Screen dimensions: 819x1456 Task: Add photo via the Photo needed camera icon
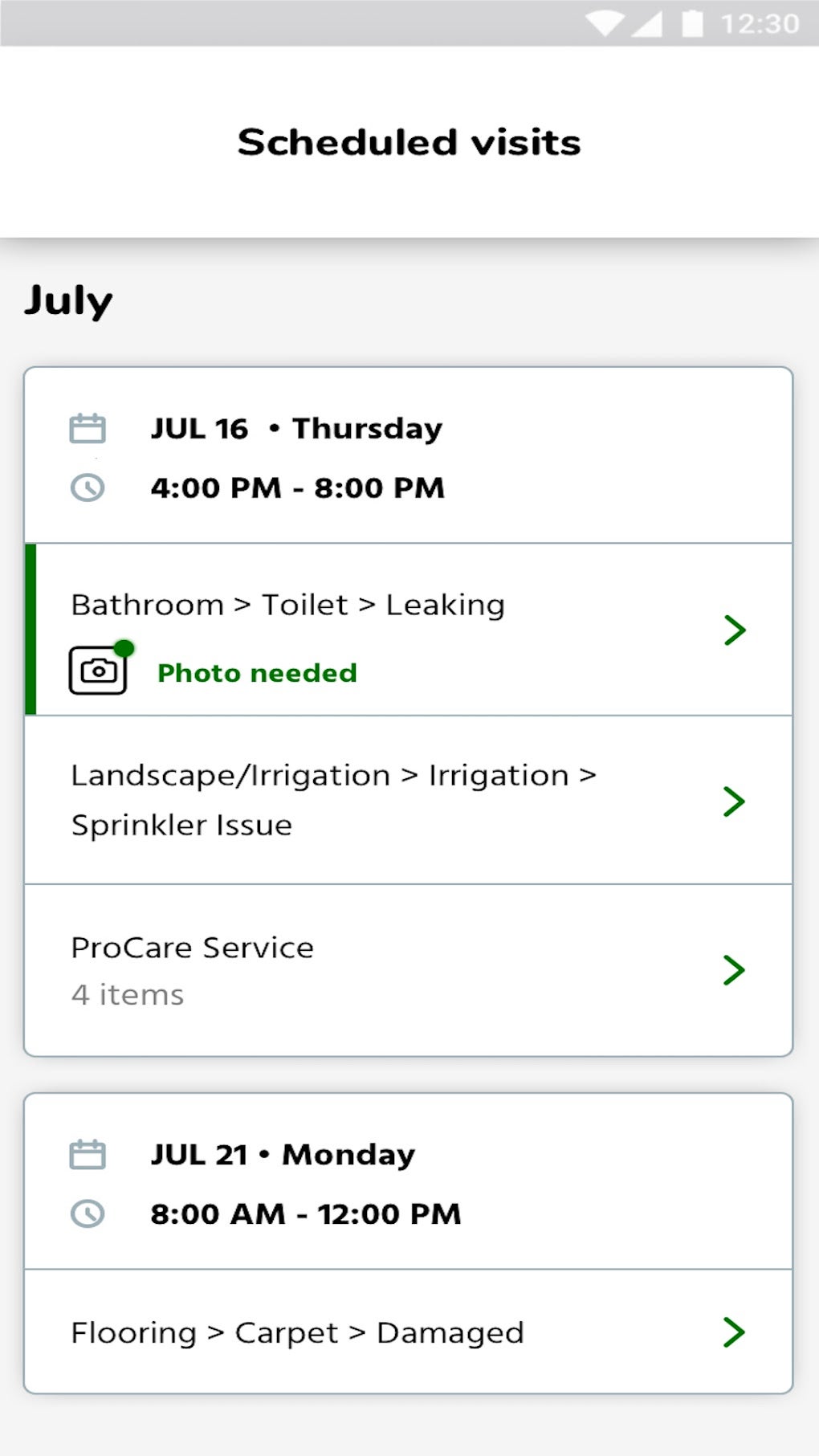pyautogui.click(x=99, y=671)
